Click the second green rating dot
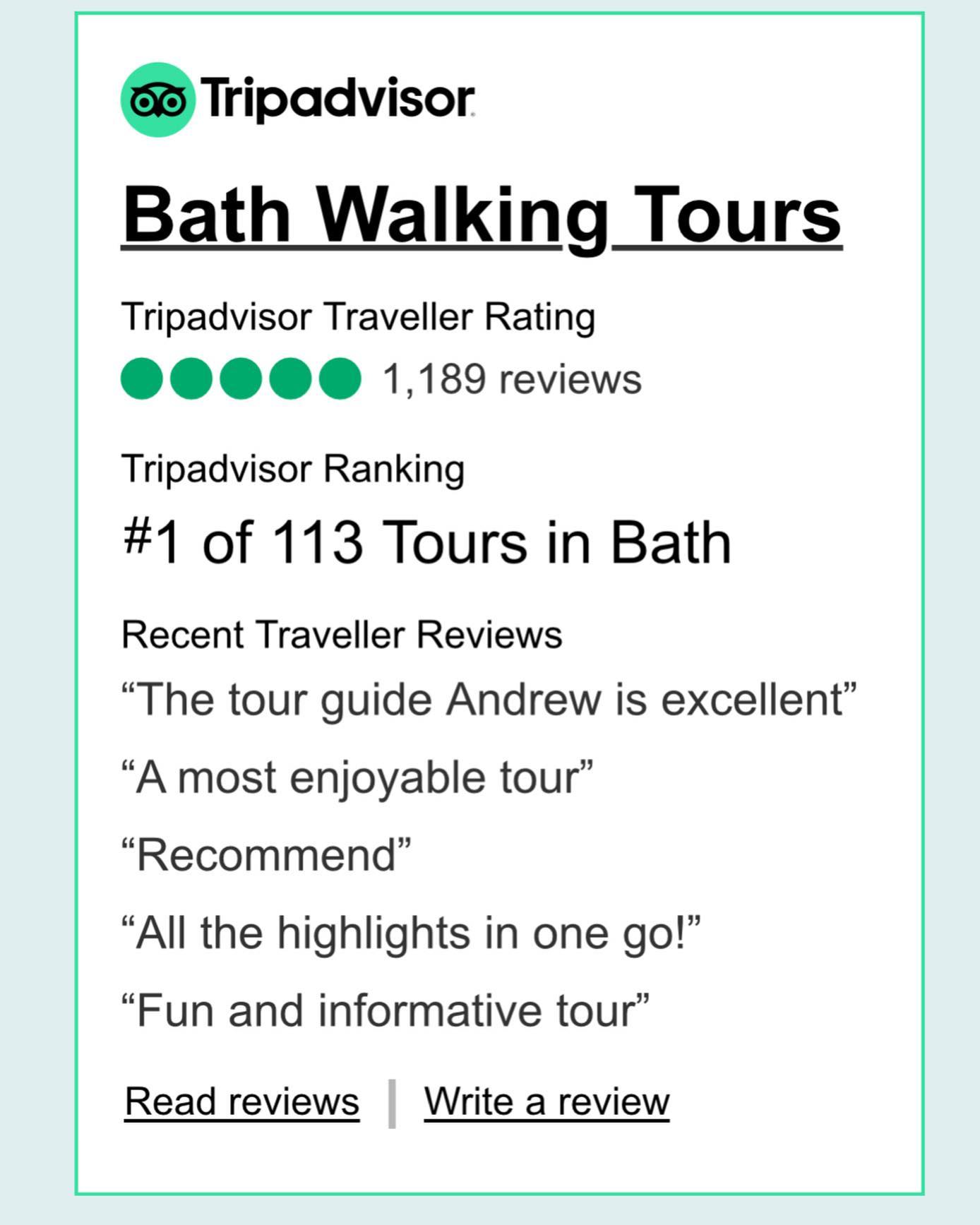This screenshot has width=980, height=1225. pos(191,378)
